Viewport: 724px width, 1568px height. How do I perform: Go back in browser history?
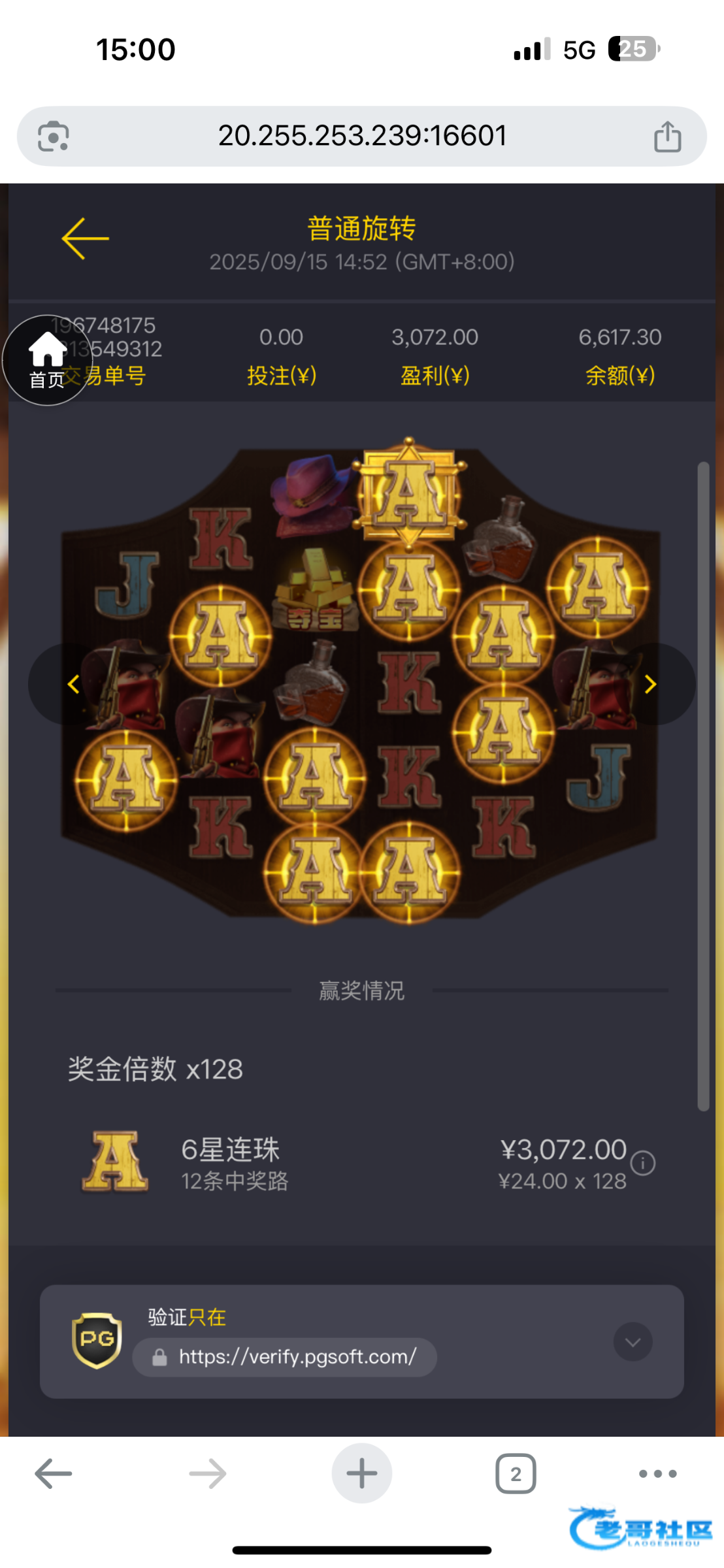point(53,1474)
